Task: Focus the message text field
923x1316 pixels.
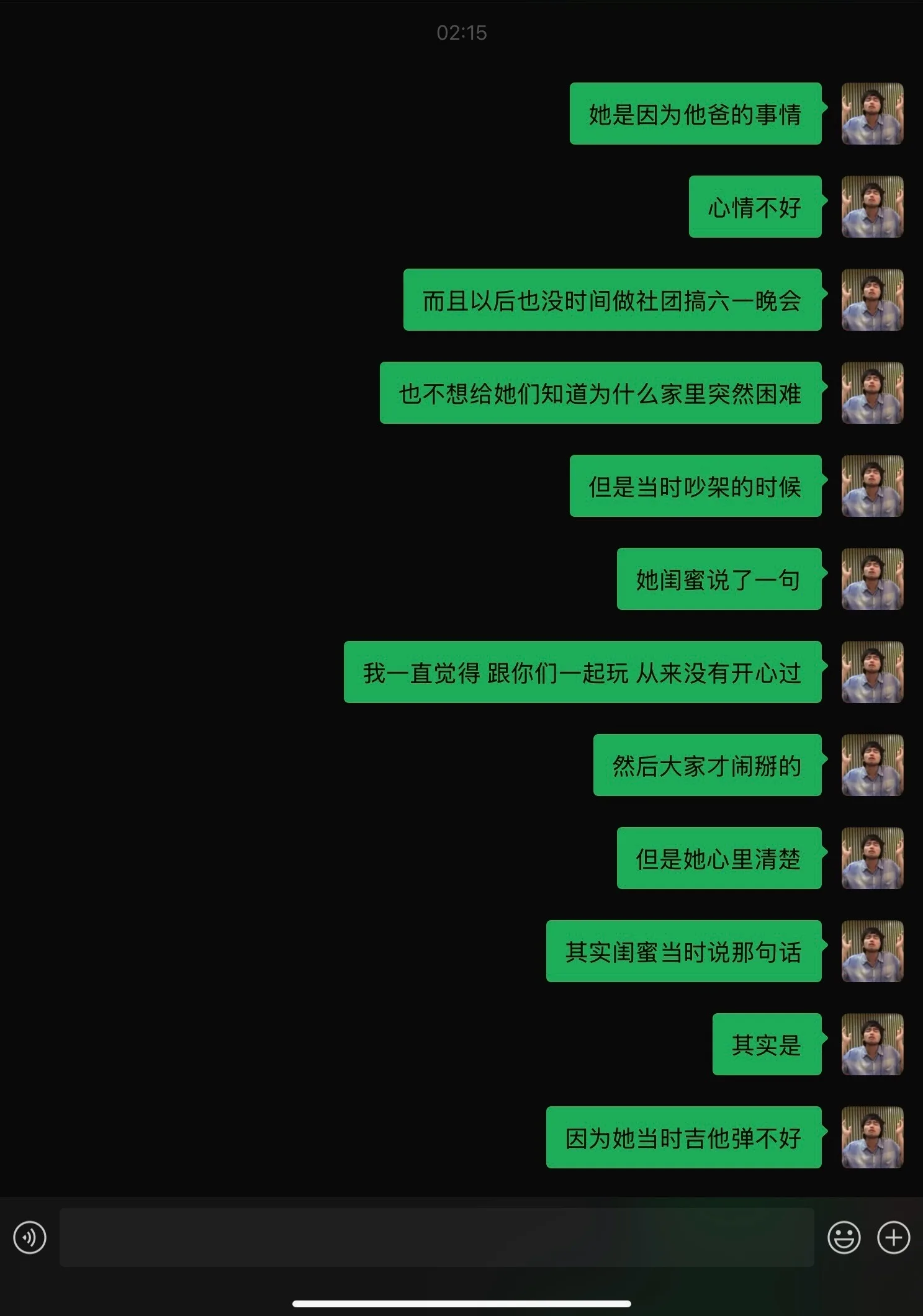Action: click(x=436, y=1237)
